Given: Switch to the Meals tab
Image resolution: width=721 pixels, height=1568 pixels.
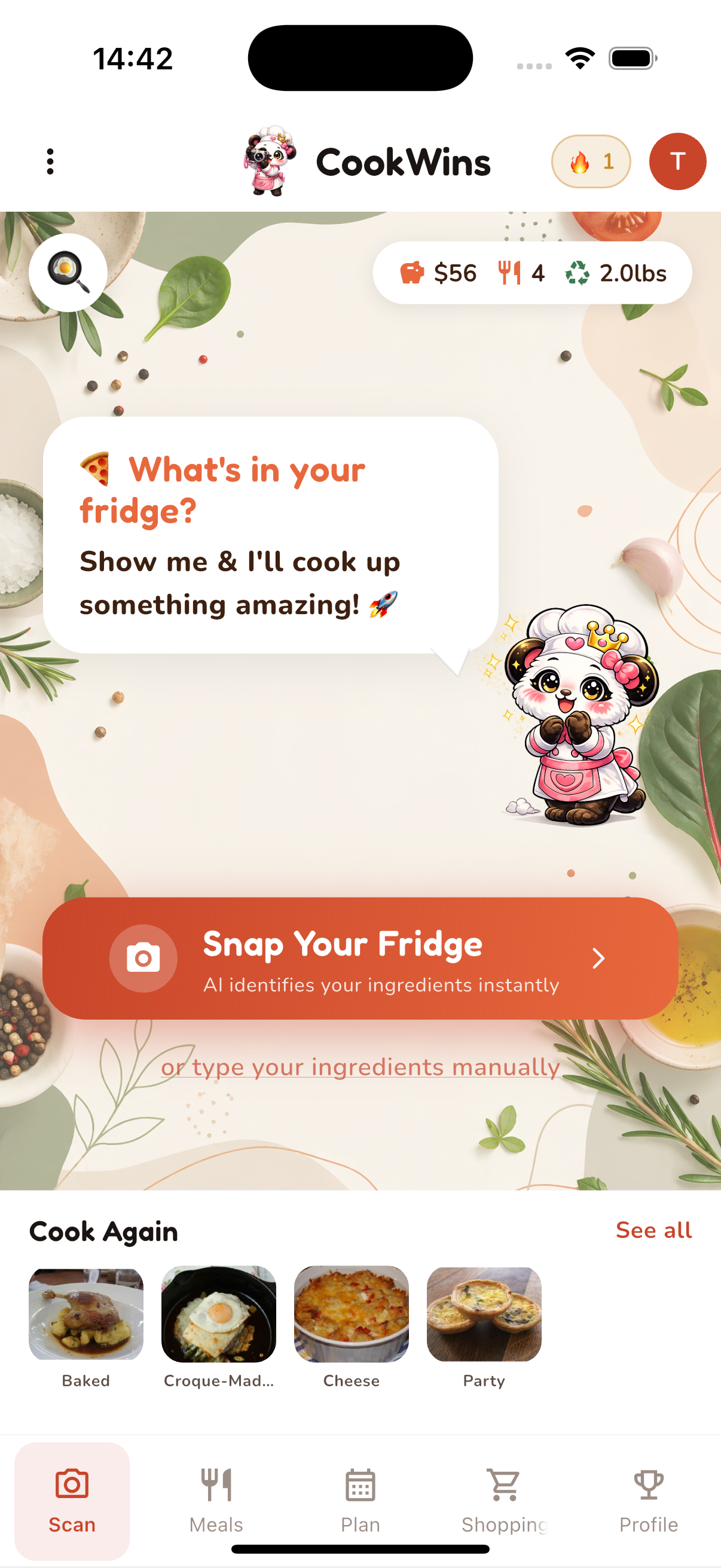Looking at the screenshot, I should tap(216, 1503).
